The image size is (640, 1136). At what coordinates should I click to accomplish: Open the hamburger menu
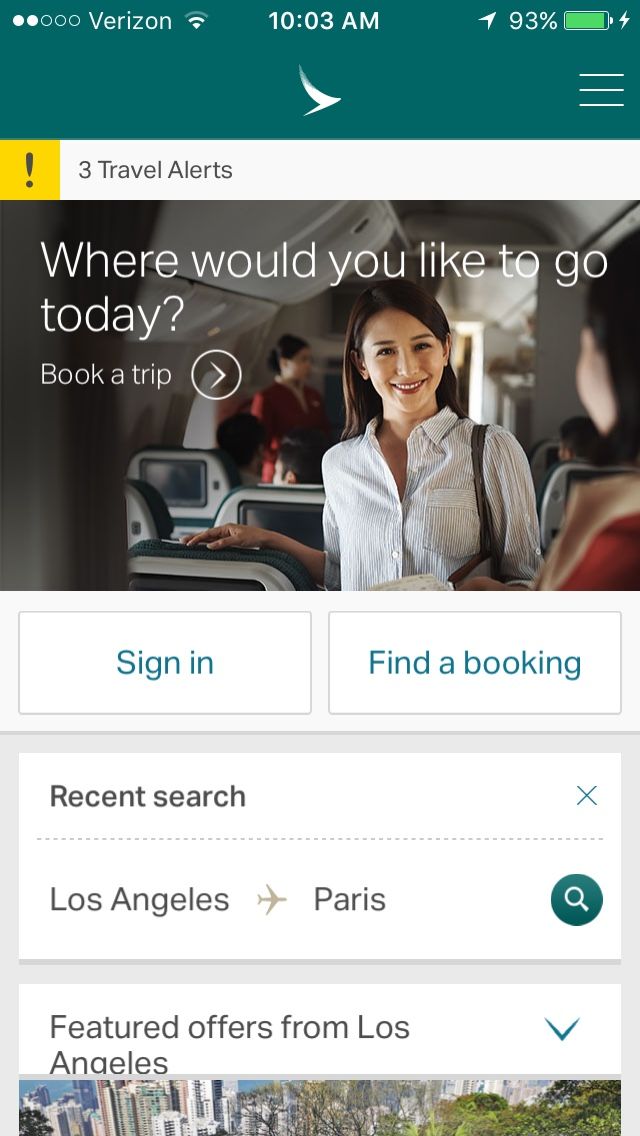[601, 90]
